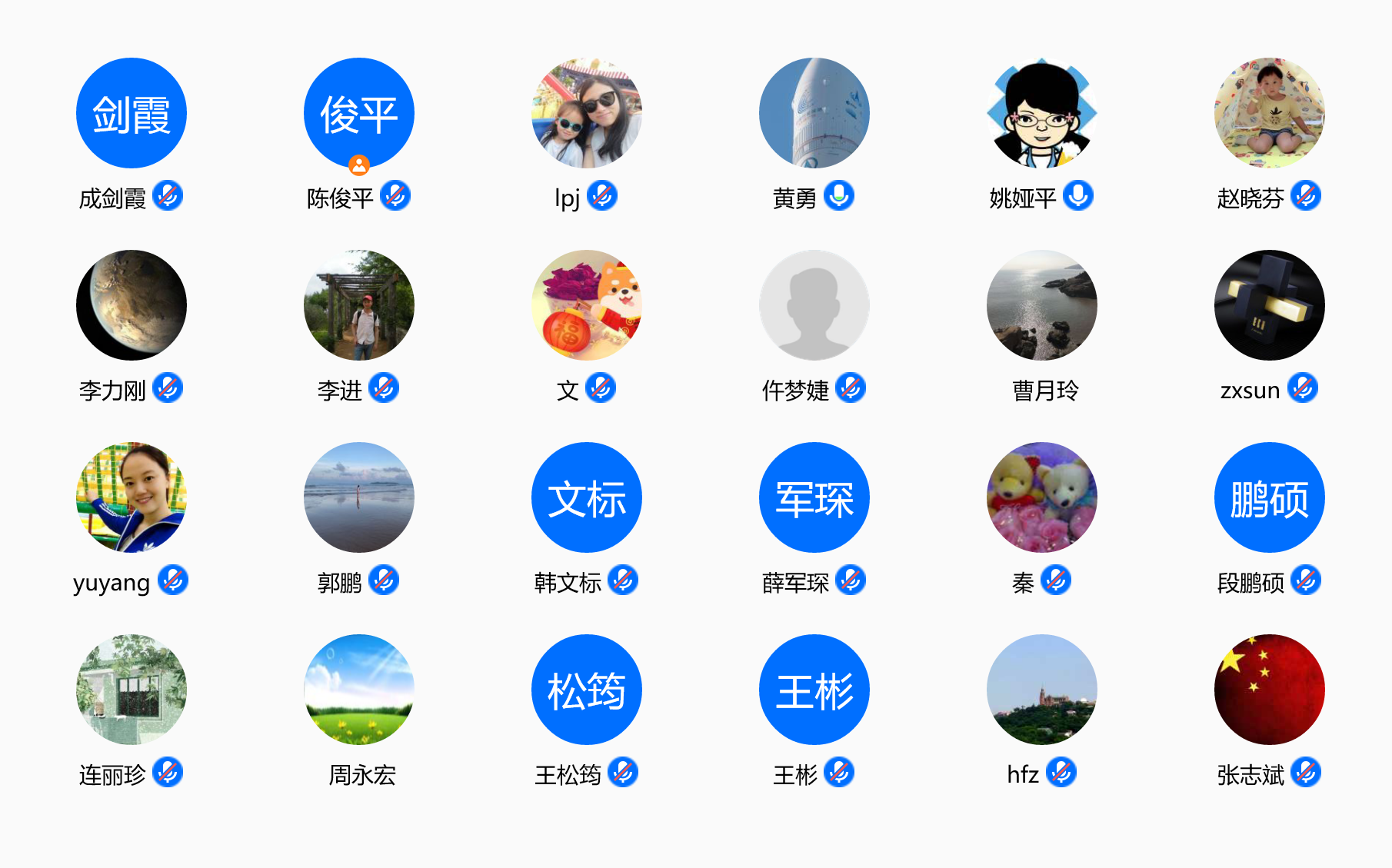Select zxsun's avatar

pyautogui.click(x=1270, y=305)
